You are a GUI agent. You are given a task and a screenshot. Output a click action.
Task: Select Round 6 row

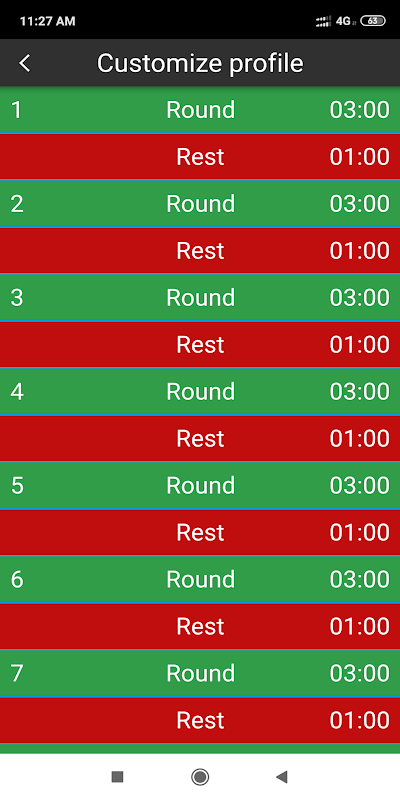[x=200, y=579]
